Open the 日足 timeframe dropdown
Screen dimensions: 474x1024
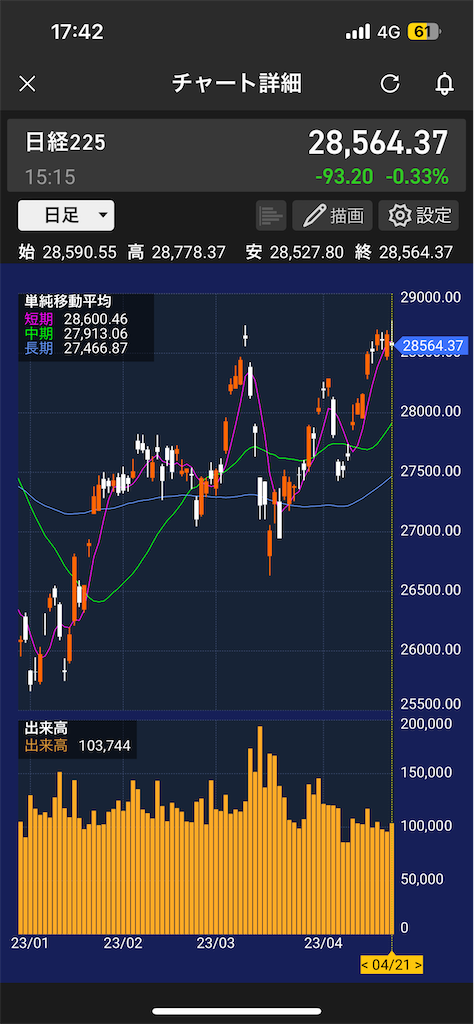pyautogui.click(x=66, y=216)
